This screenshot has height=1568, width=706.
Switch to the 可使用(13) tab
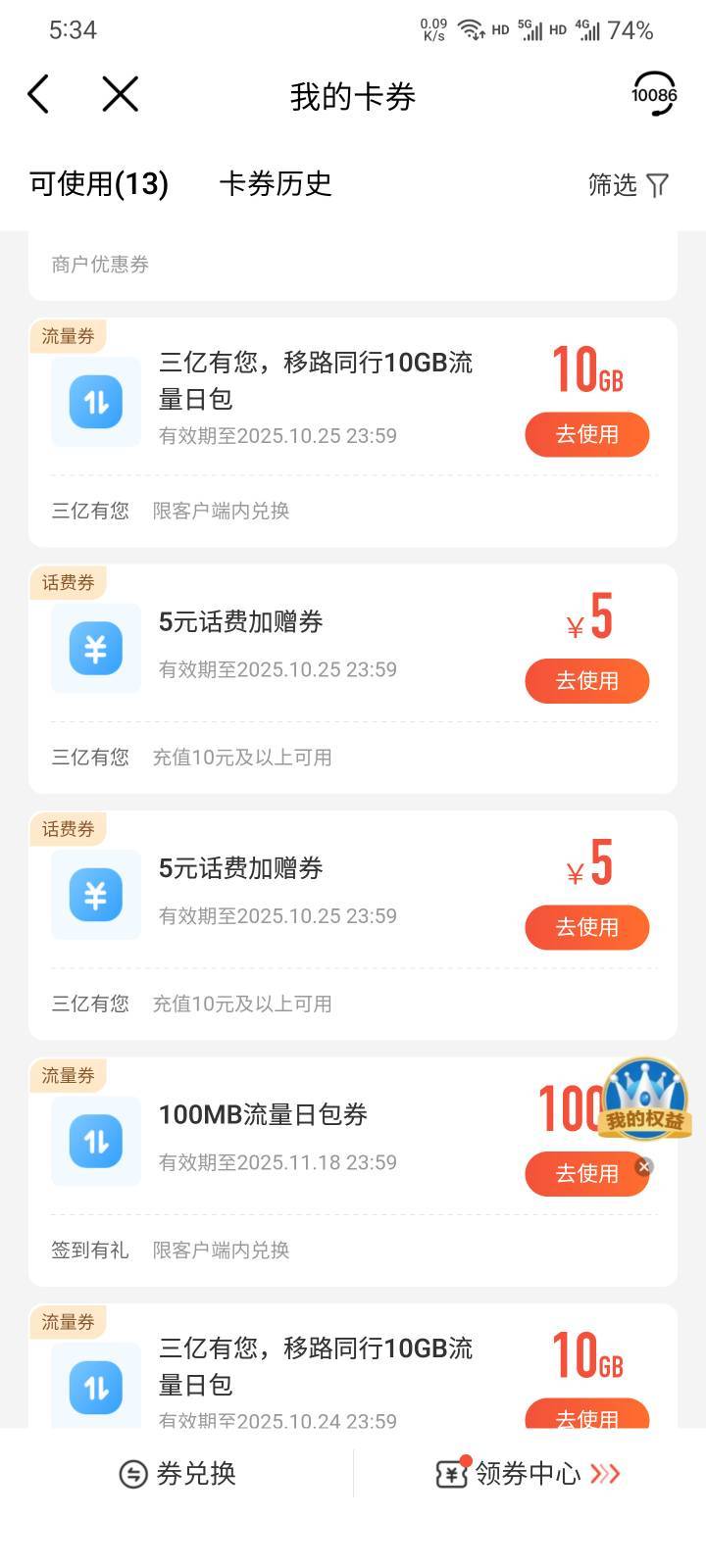point(99,183)
